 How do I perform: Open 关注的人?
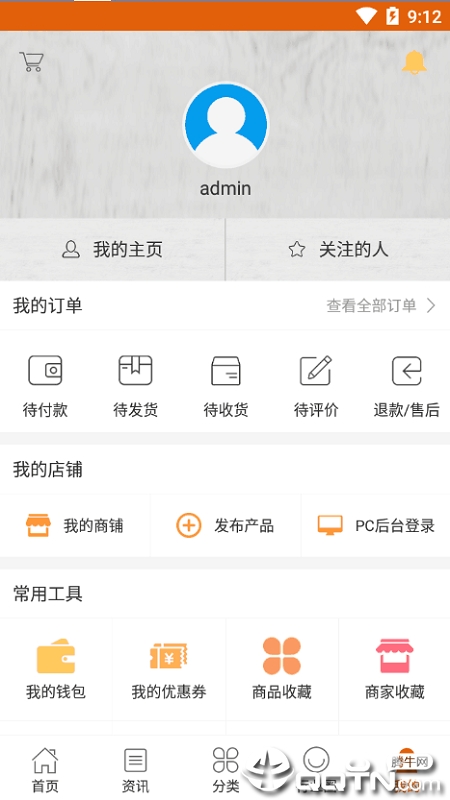pyautogui.click(x=338, y=249)
